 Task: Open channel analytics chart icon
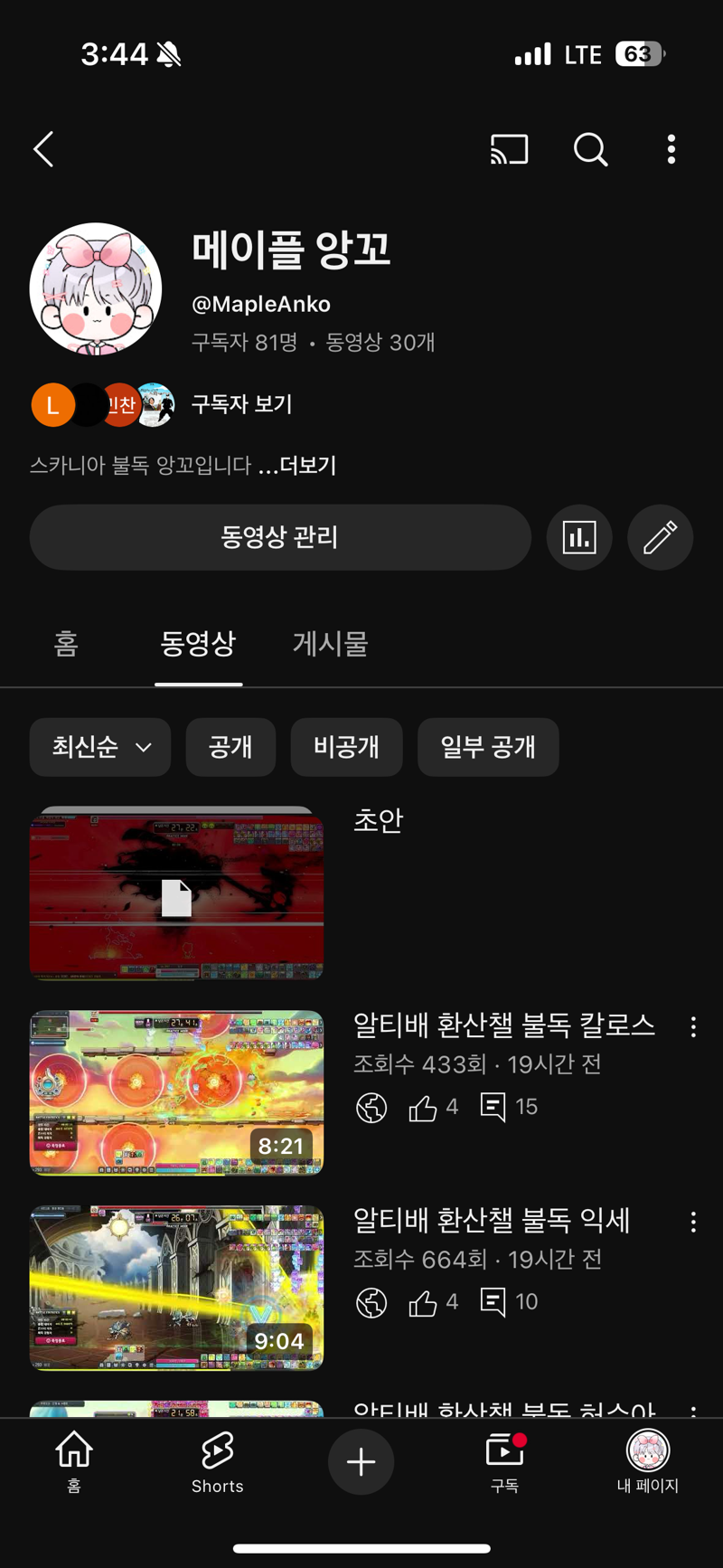[579, 537]
